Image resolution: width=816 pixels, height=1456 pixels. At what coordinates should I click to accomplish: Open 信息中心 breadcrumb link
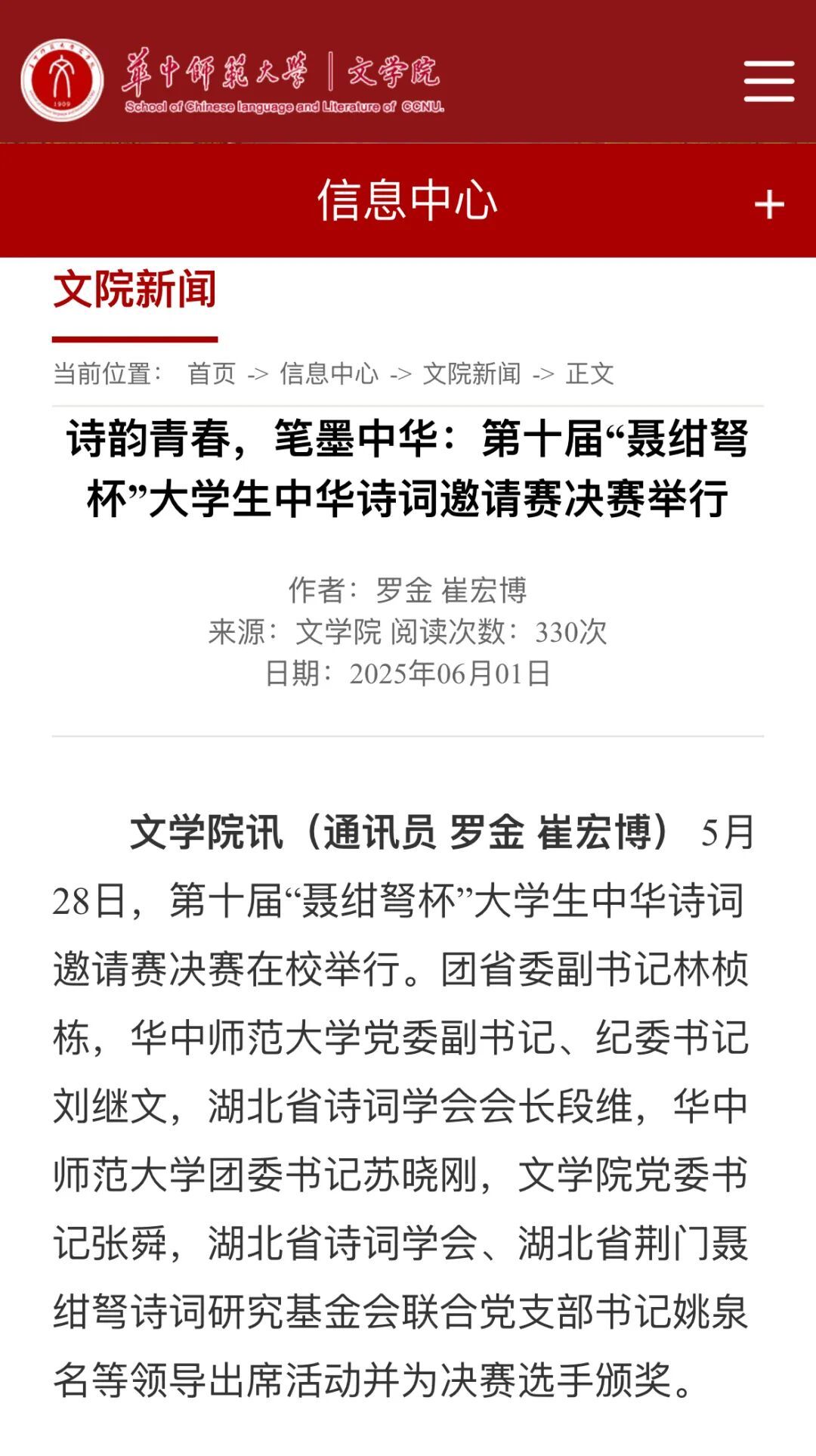[329, 373]
